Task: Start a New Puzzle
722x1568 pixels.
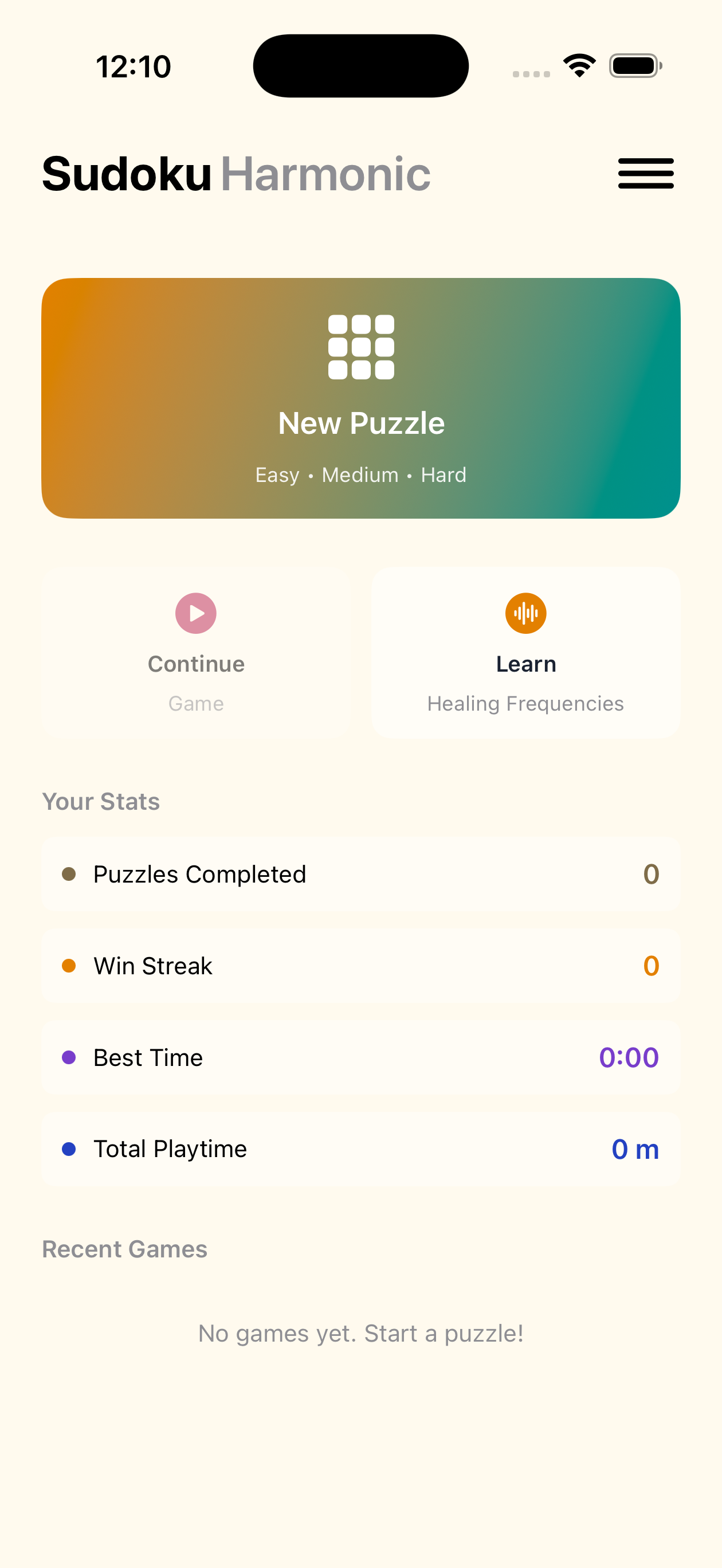Action: pyautogui.click(x=360, y=422)
